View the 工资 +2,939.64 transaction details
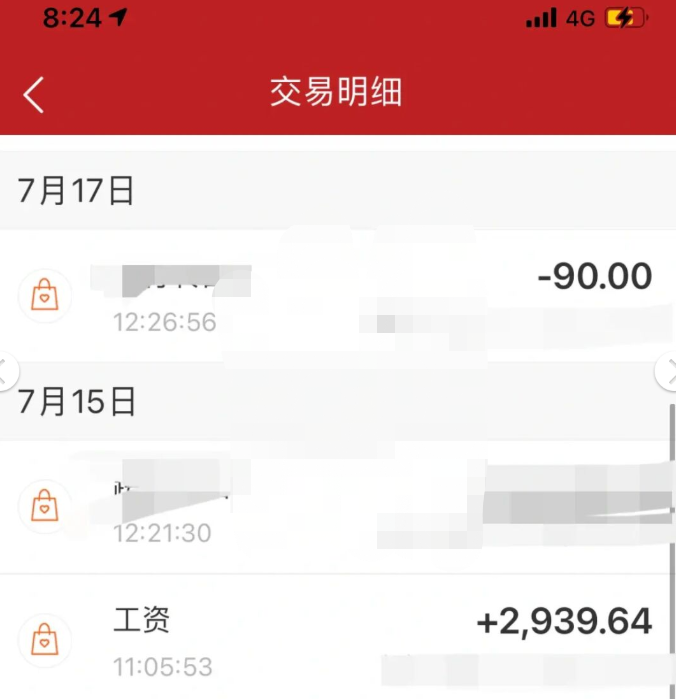This screenshot has height=699, width=676. 337,636
